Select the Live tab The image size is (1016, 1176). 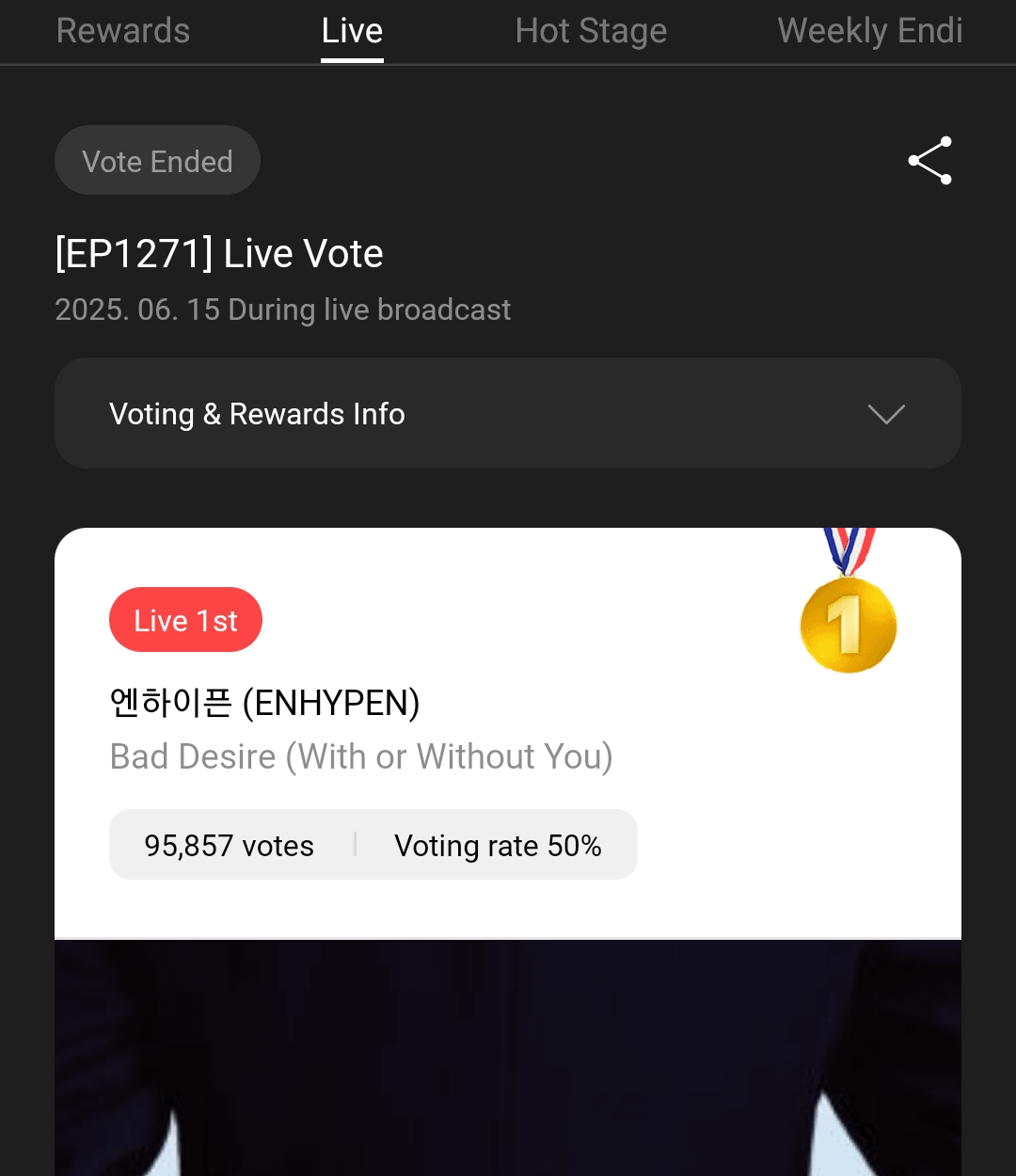[x=352, y=31]
